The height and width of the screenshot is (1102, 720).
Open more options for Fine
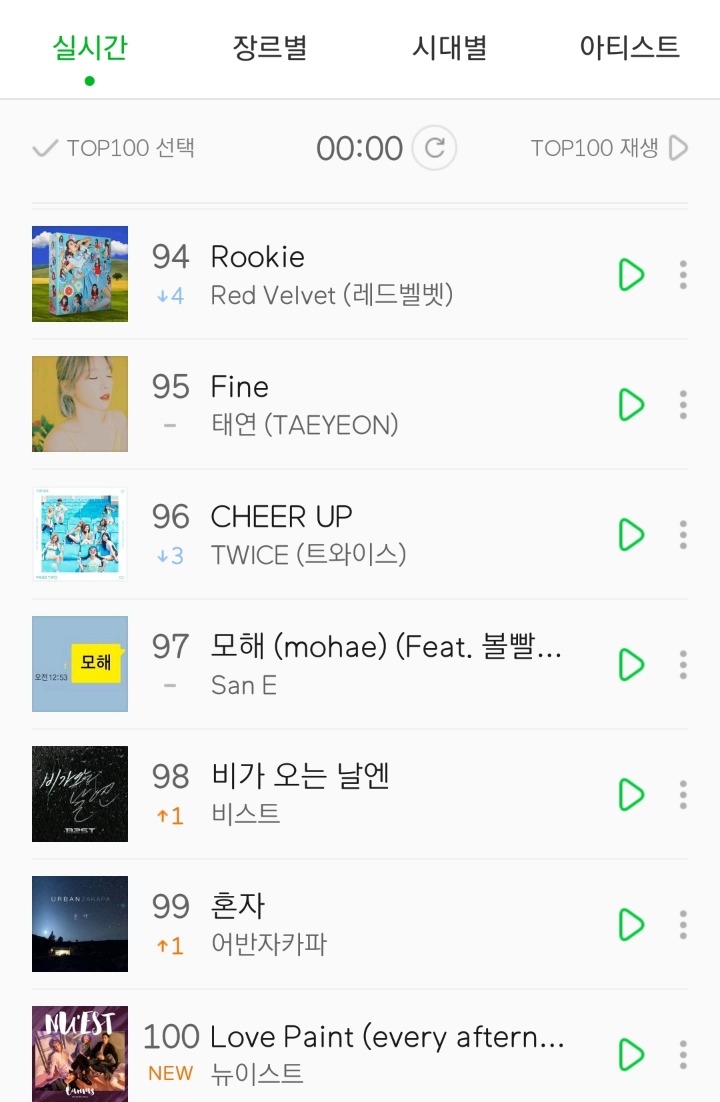[683, 404]
